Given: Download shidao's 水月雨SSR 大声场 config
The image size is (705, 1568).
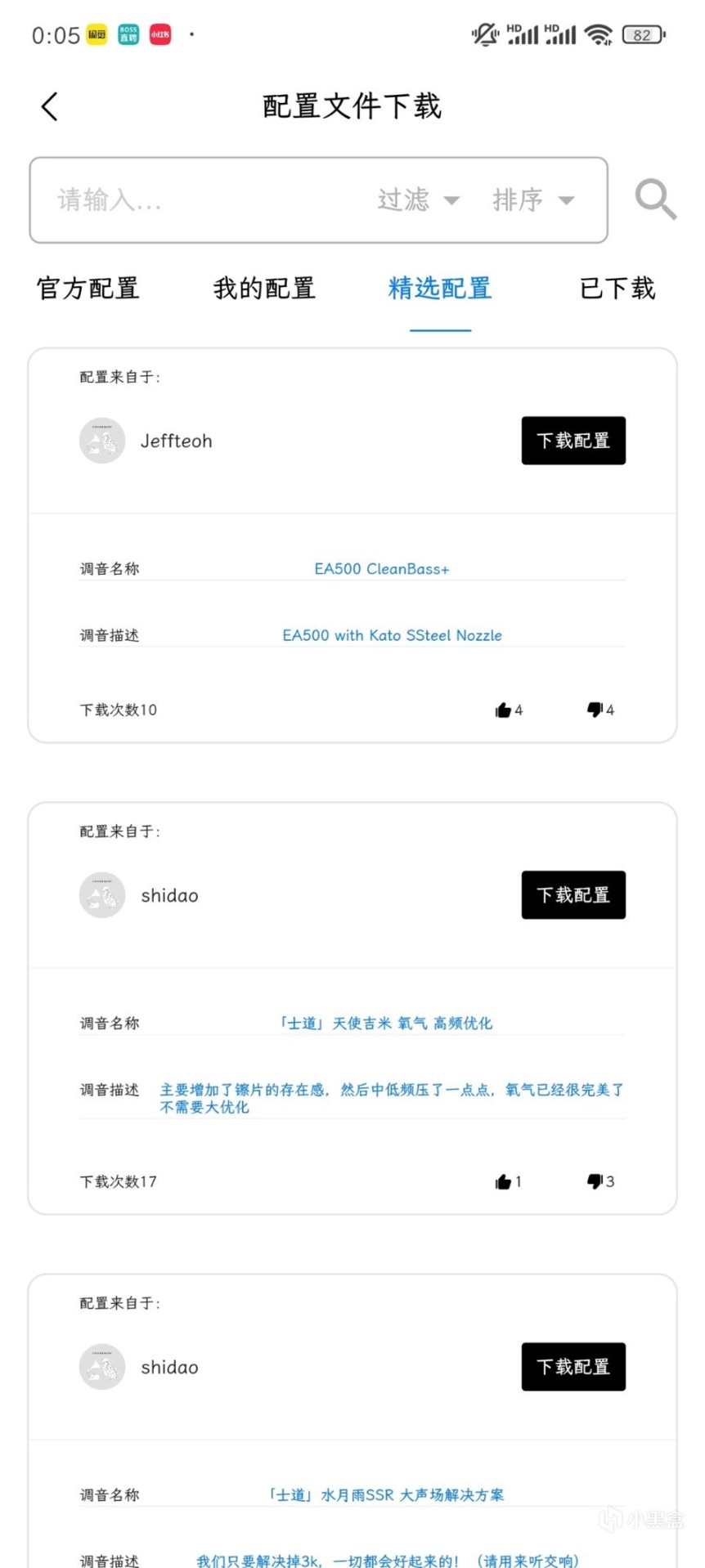Looking at the screenshot, I should [x=573, y=1367].
